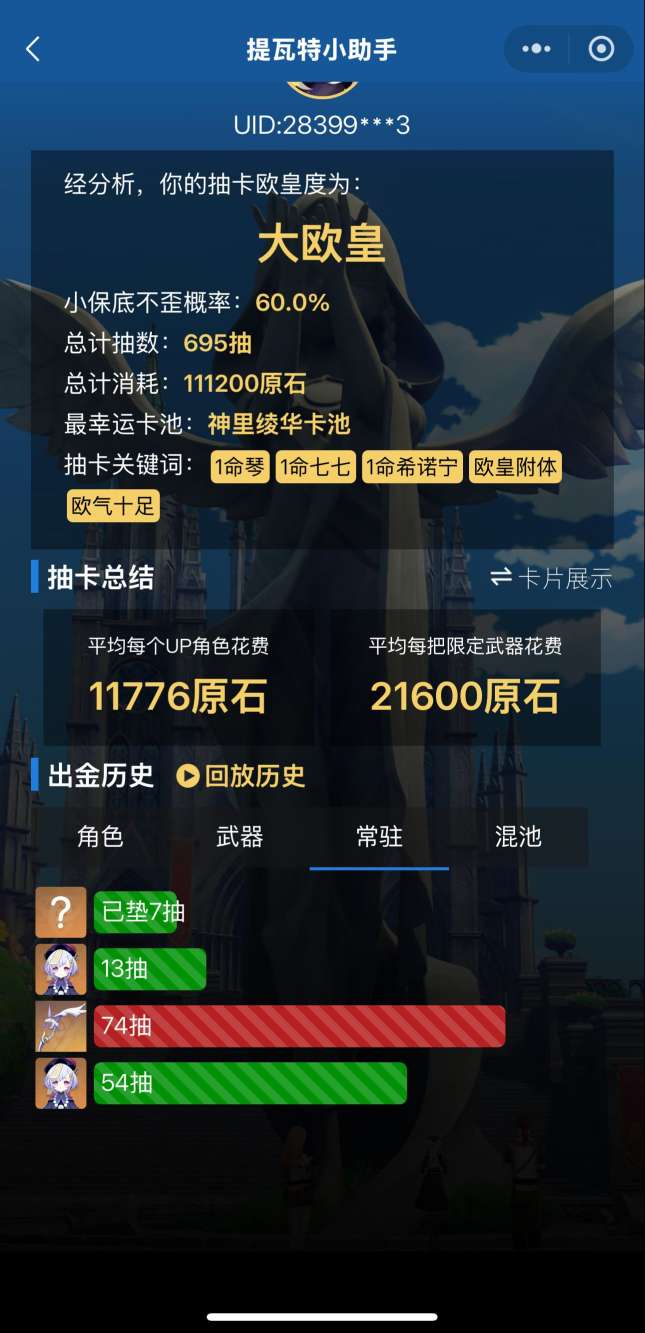Image resolution: width=645 pixels, height=1333 pixels.
Task: Switch to the 角色 tab
Action: [x=101, y=837]
